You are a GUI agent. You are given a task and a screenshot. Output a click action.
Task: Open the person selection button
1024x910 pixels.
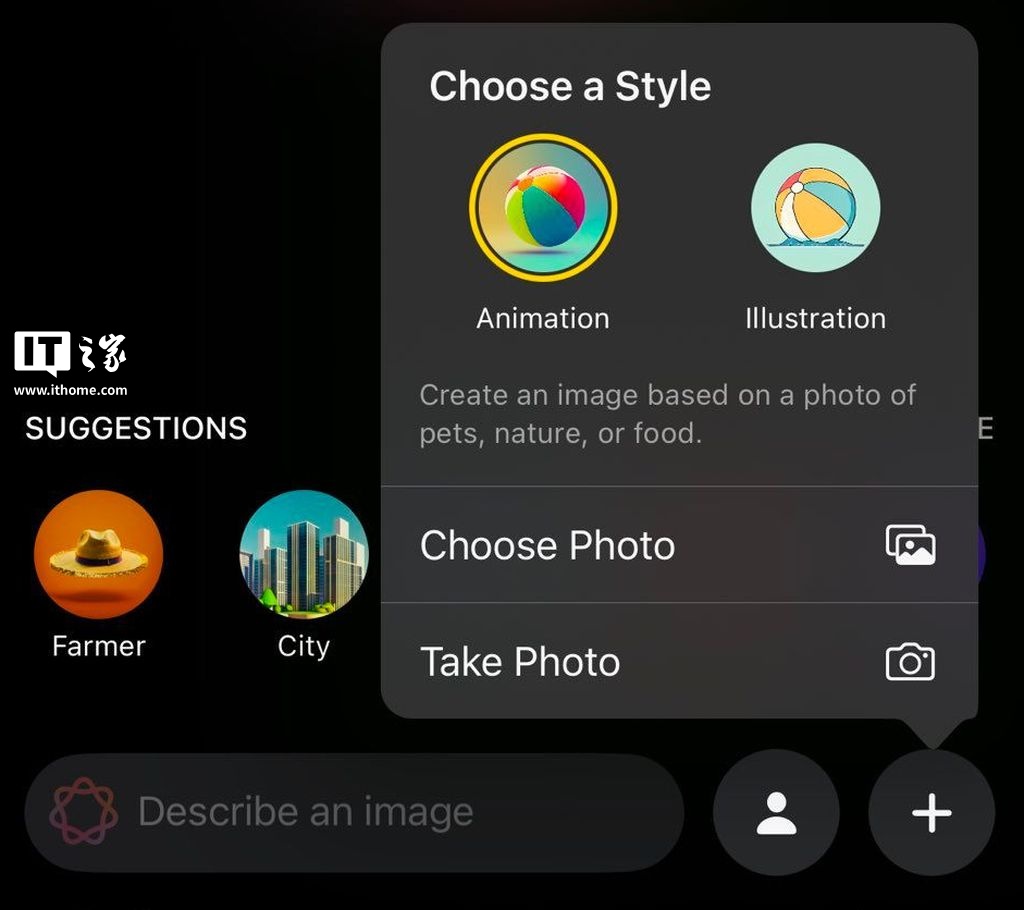[x=776, y=812]
